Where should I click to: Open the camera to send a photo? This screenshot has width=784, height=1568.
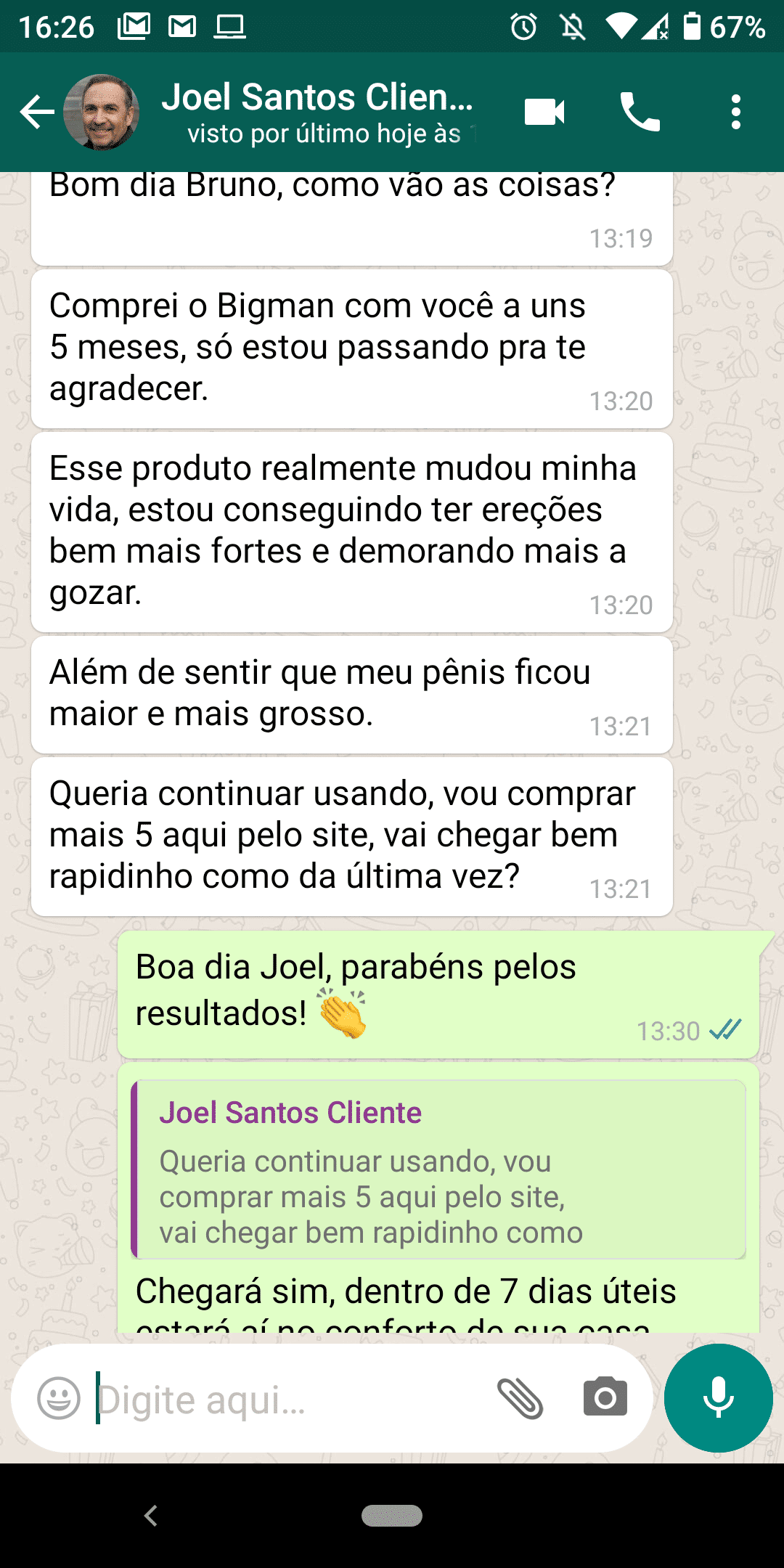[x=605, y=1398]
